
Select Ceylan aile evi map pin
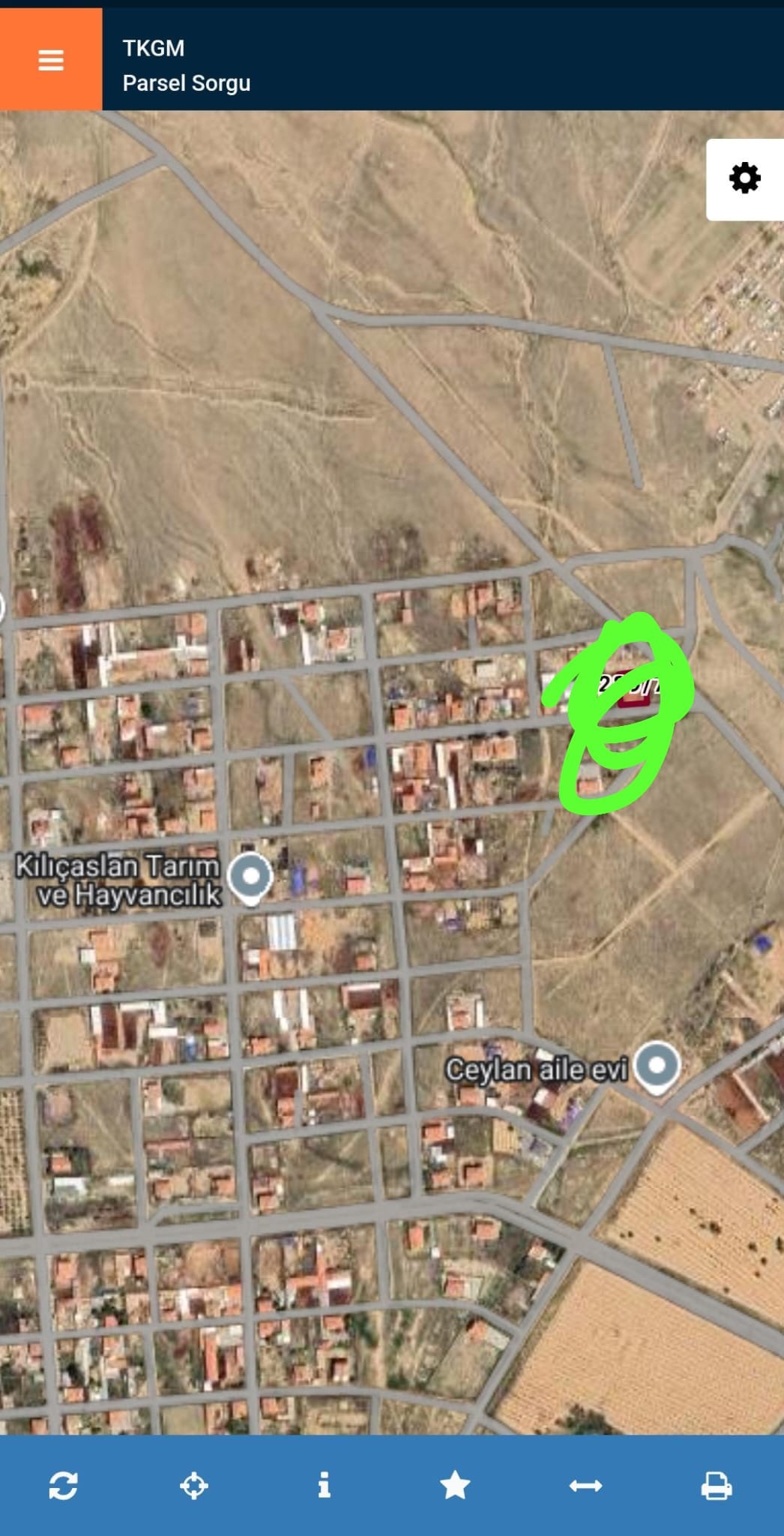click(657, 1067)
